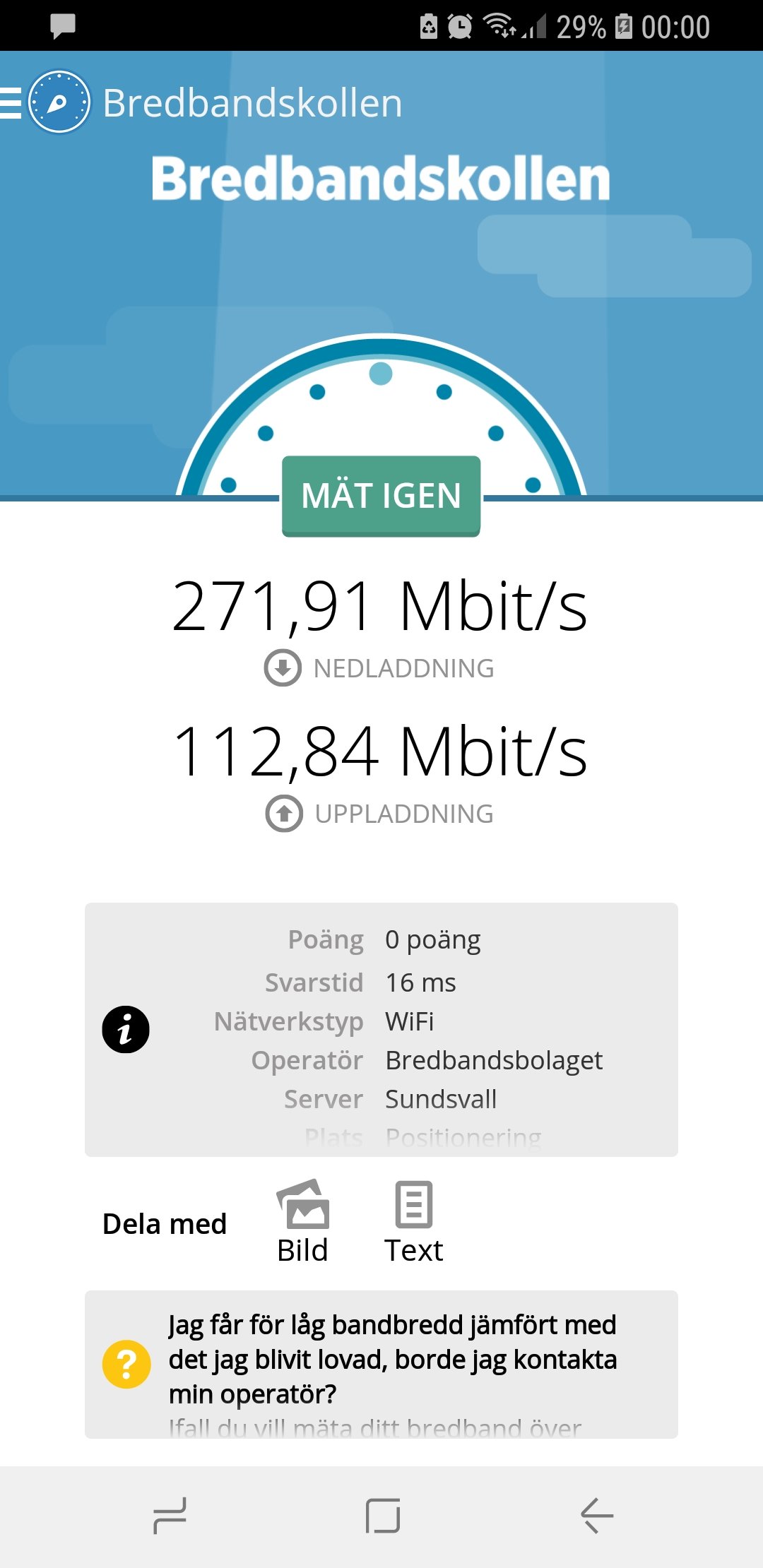Expand the low bandwidth question card

click(381, 1365)
